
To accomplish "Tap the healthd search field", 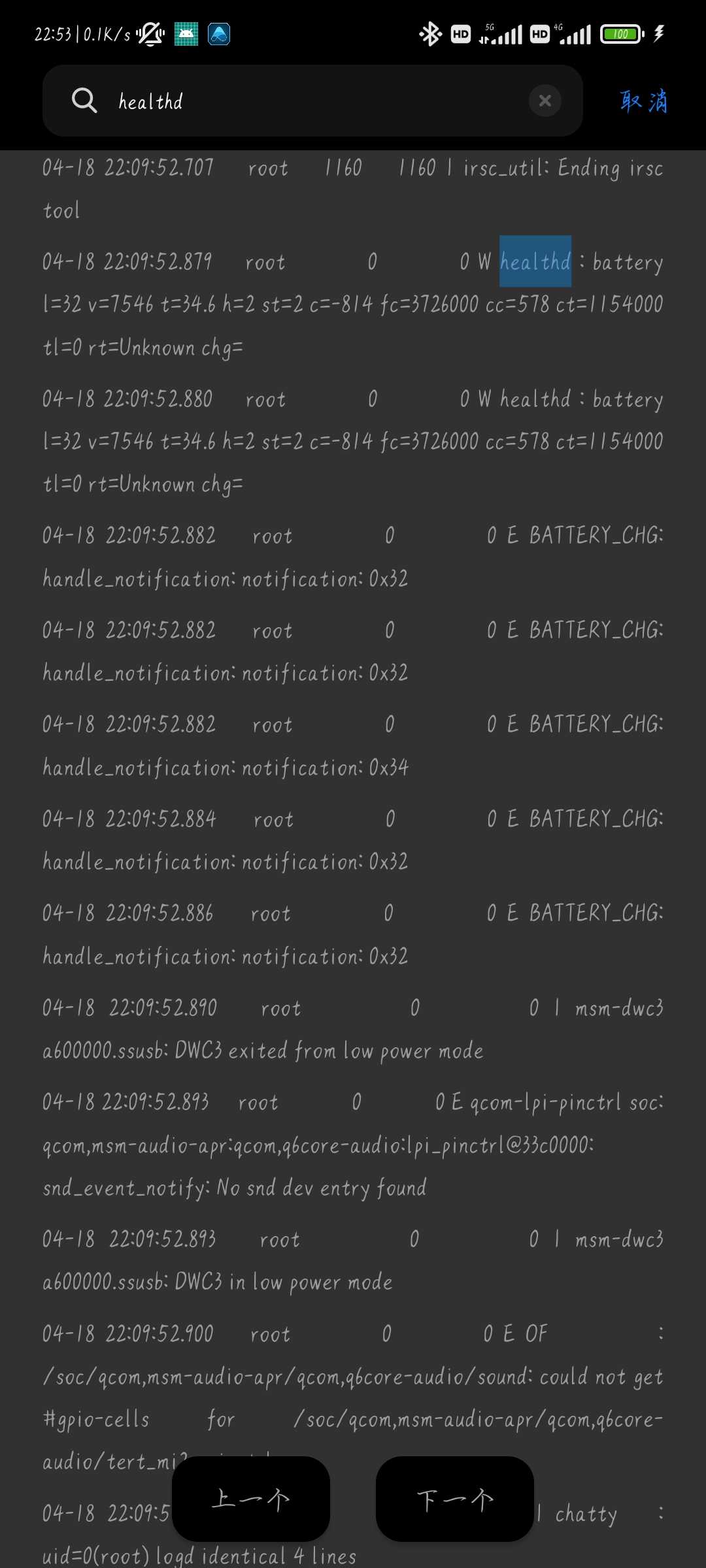I will (x=312, y=101).
